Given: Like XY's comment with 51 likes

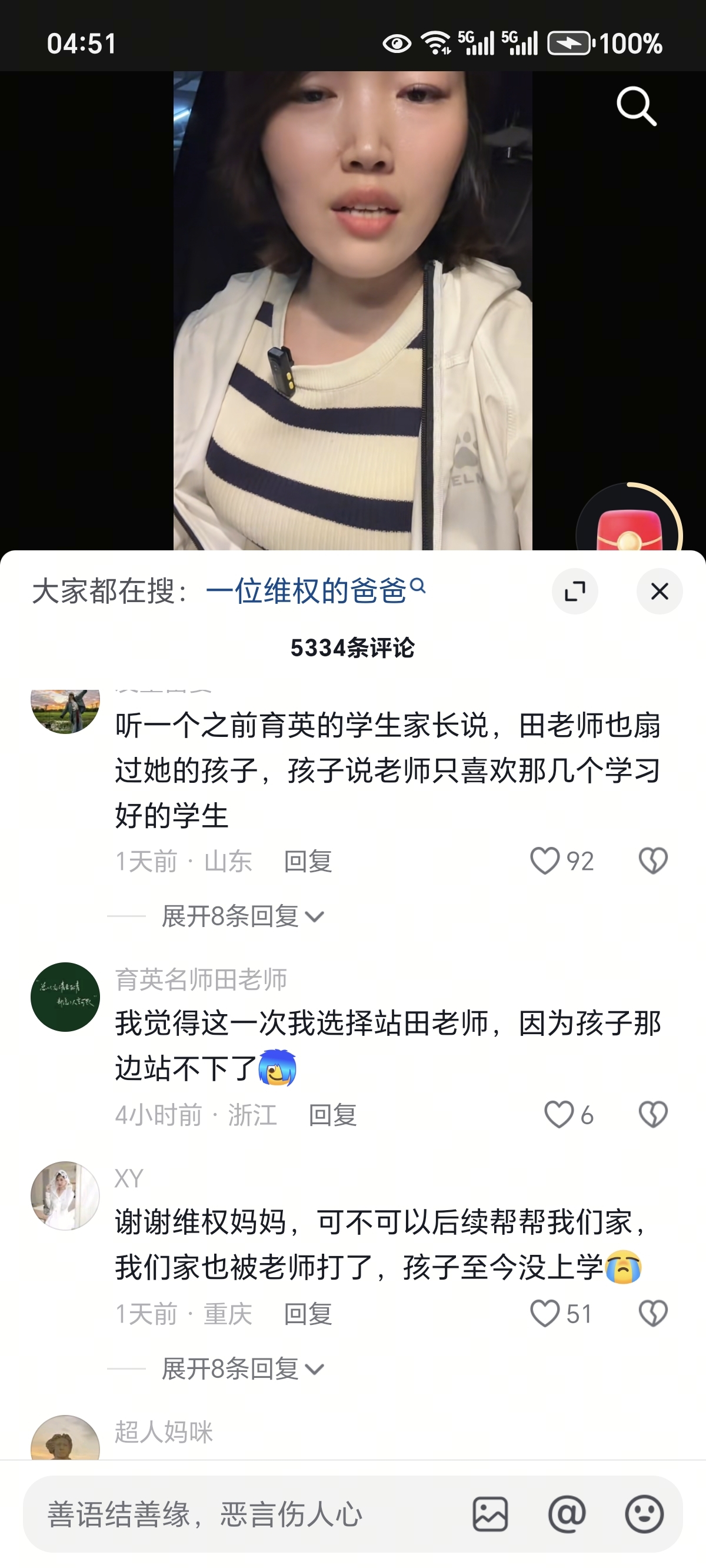Looking at the screenshot, I should [x=545, y=1314].
